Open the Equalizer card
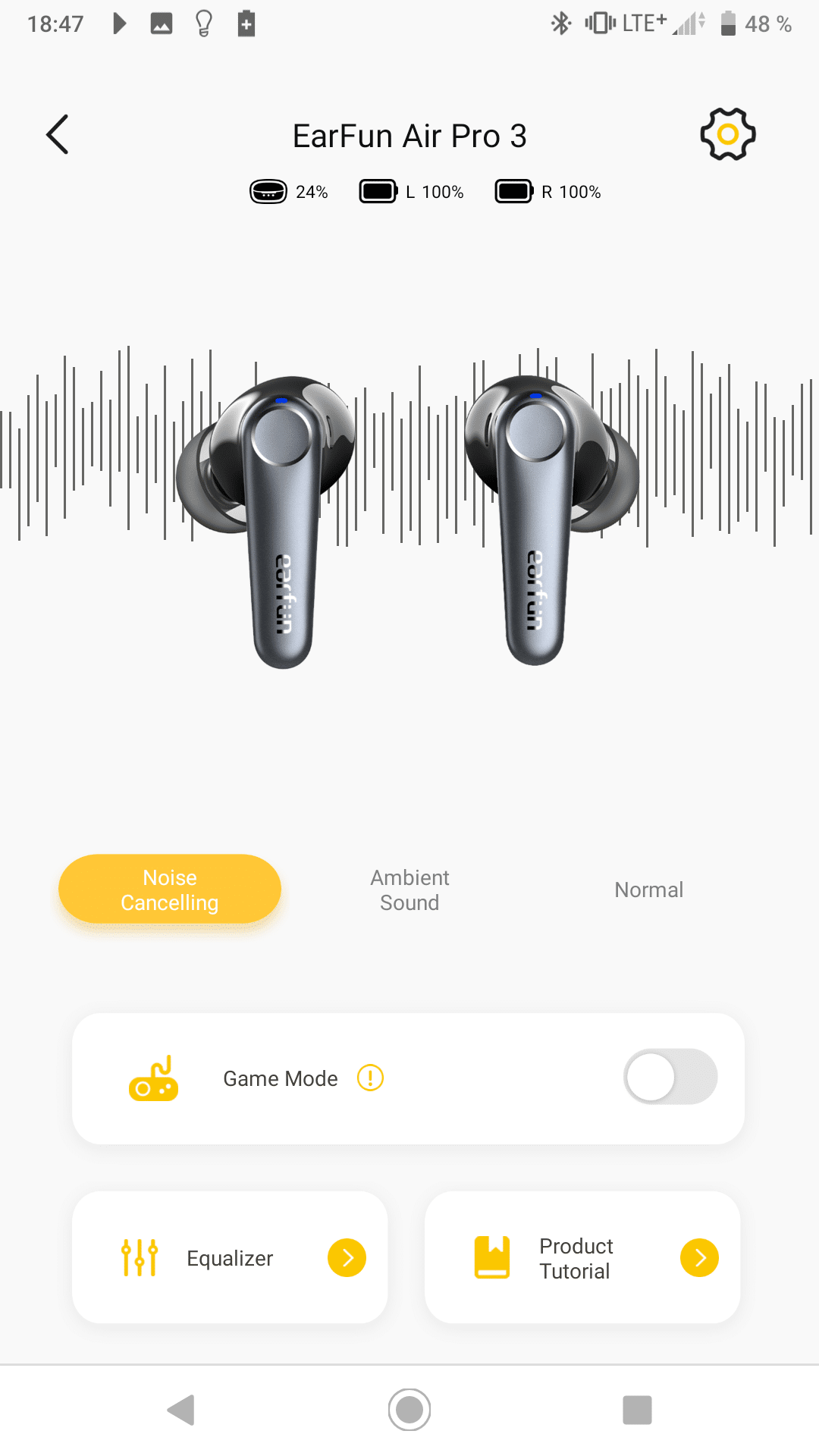The width and height of the screenshot is (819, 1456). tap(230, 1257)
